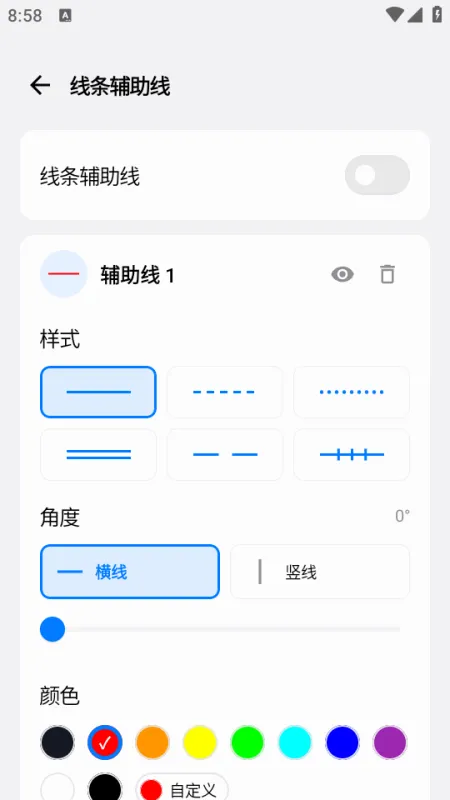
Task: Switch angle to 竖线
Action: tap(320, 571)
